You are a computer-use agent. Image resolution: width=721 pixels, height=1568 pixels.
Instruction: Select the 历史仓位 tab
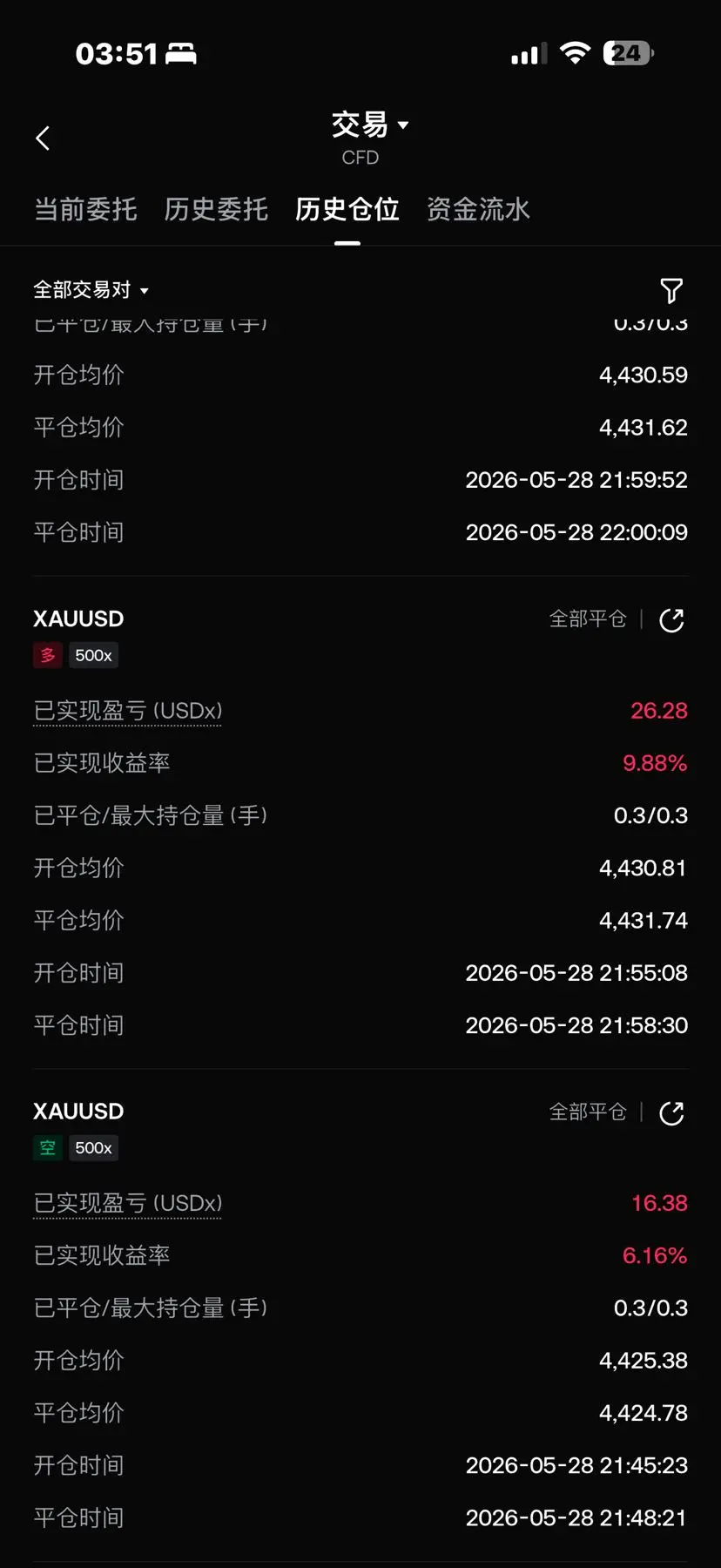point(347,209)
